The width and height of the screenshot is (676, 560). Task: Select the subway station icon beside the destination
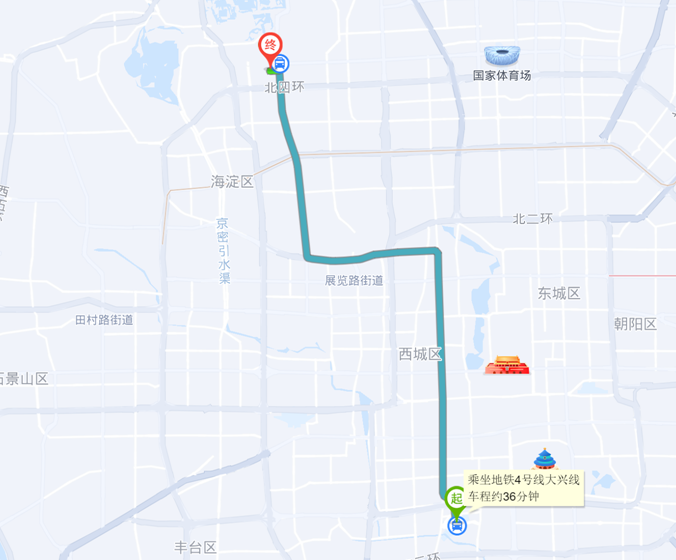pyautogui.click(x=281, y=65)
